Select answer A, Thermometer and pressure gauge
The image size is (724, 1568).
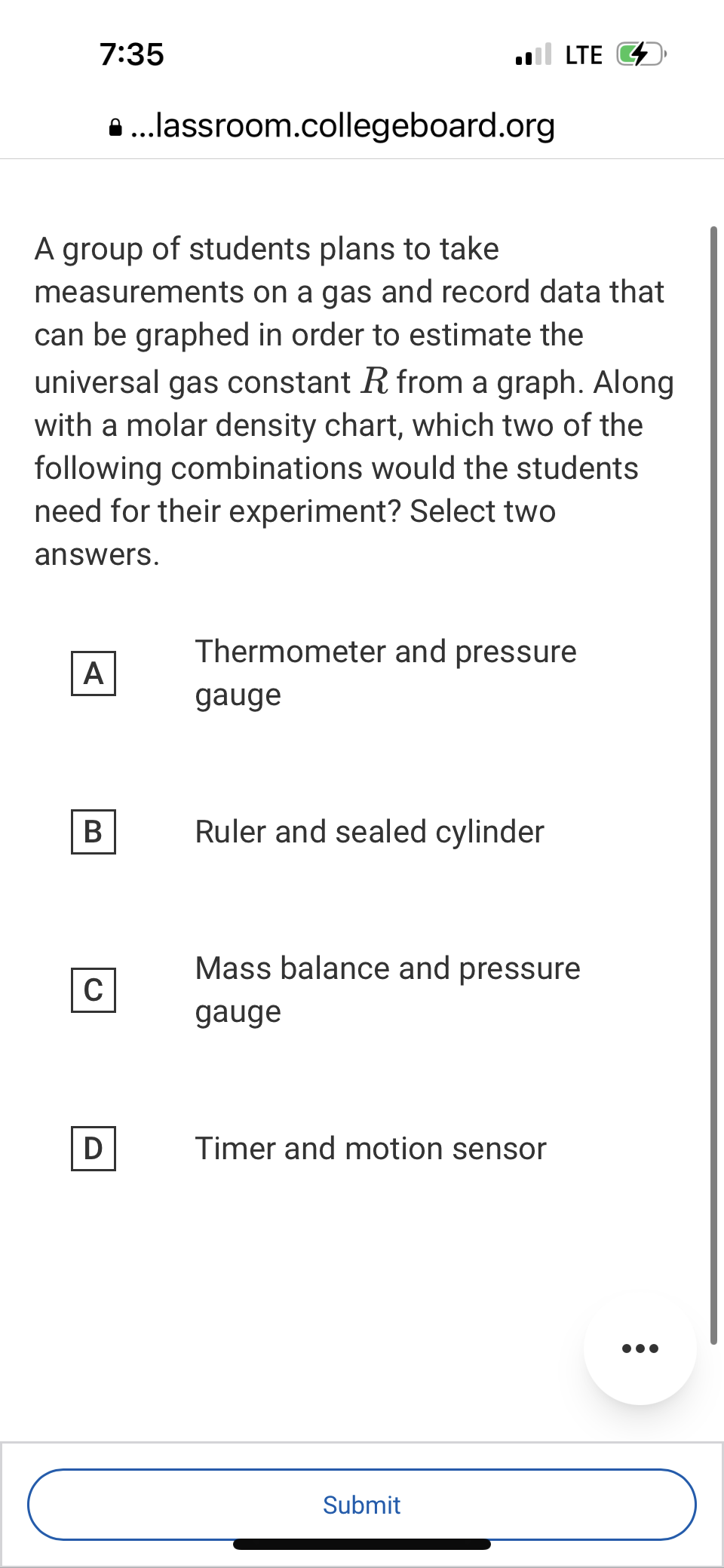pos(94,674)
